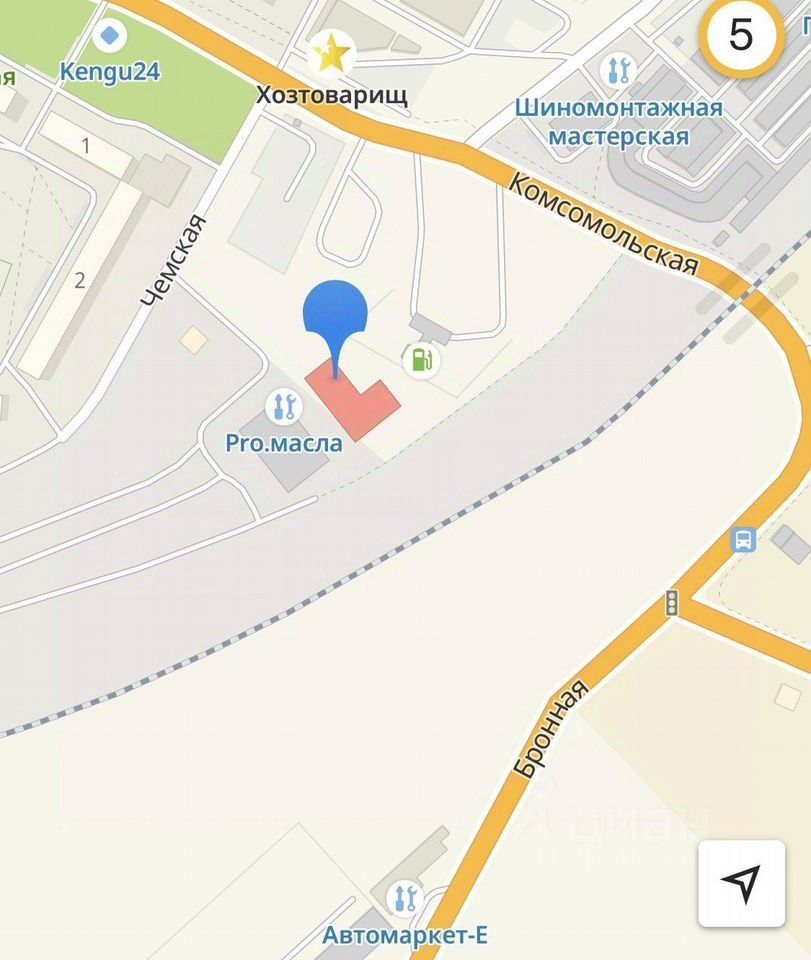Image resolution: width=811 pixels, height=960 pixels.
Task: Center map on my current location
Action: (x=740, y=882)
